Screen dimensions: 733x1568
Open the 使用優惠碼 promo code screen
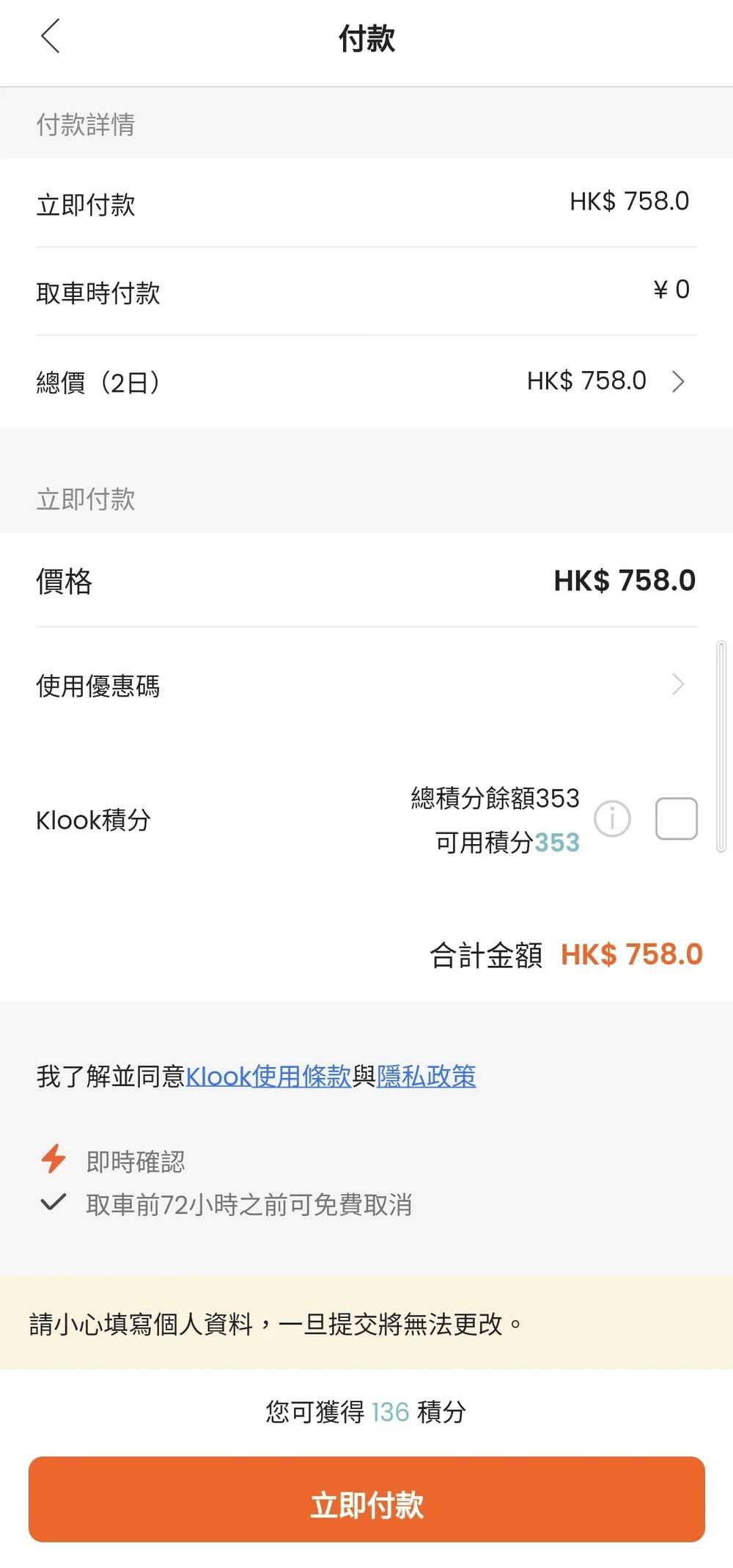coord(366,685)
